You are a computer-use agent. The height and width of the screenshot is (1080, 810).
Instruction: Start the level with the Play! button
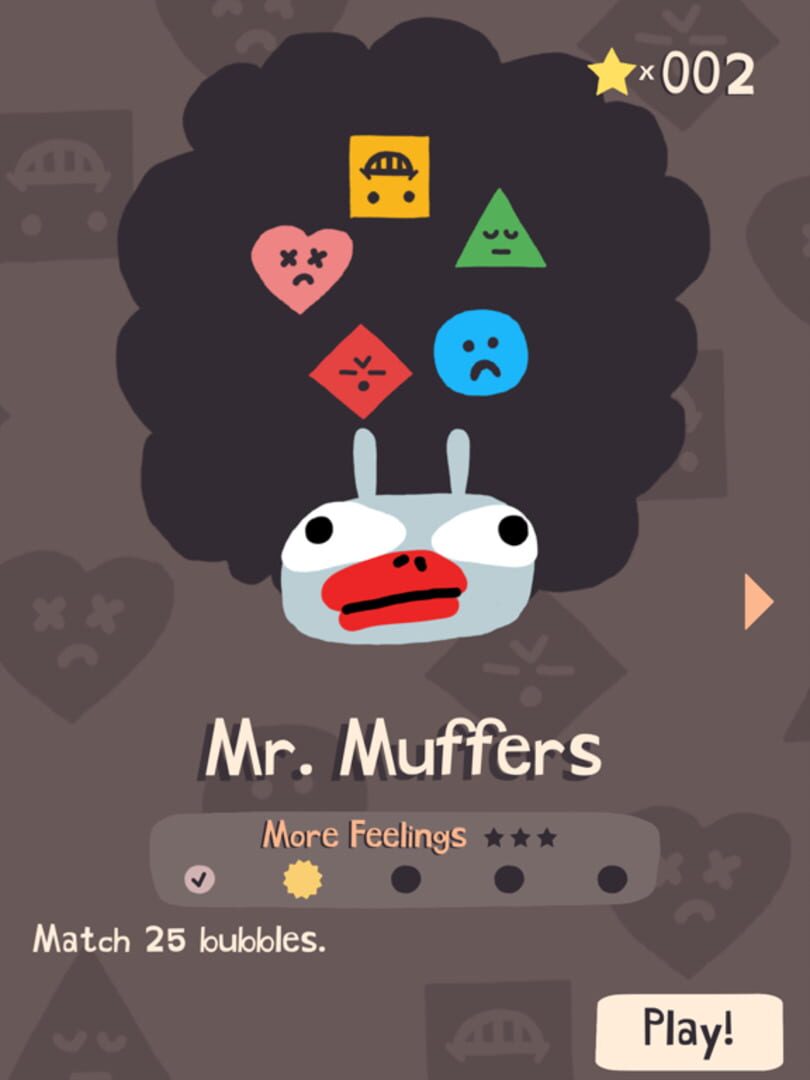[688, 1030]
